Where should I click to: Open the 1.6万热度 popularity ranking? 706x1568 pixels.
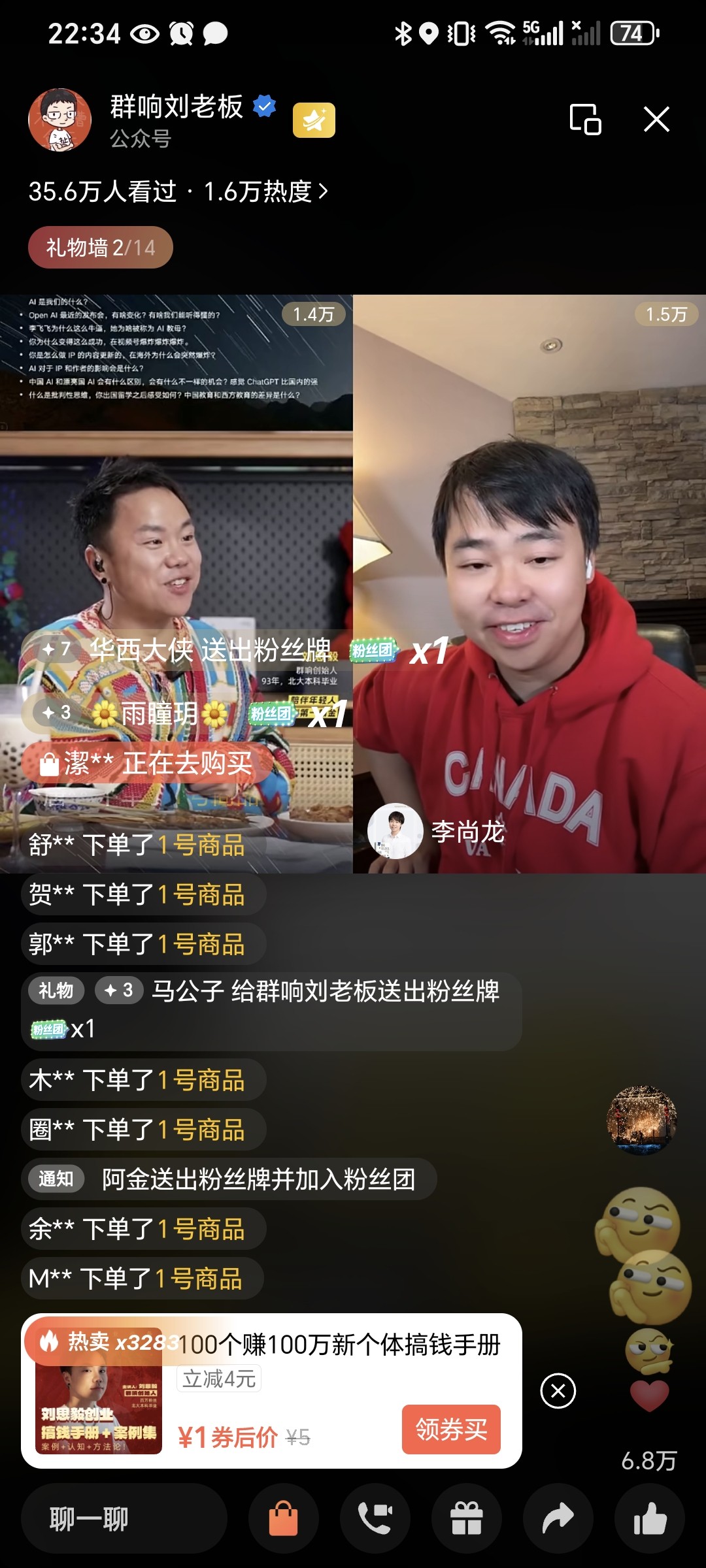tap(265, 191)
